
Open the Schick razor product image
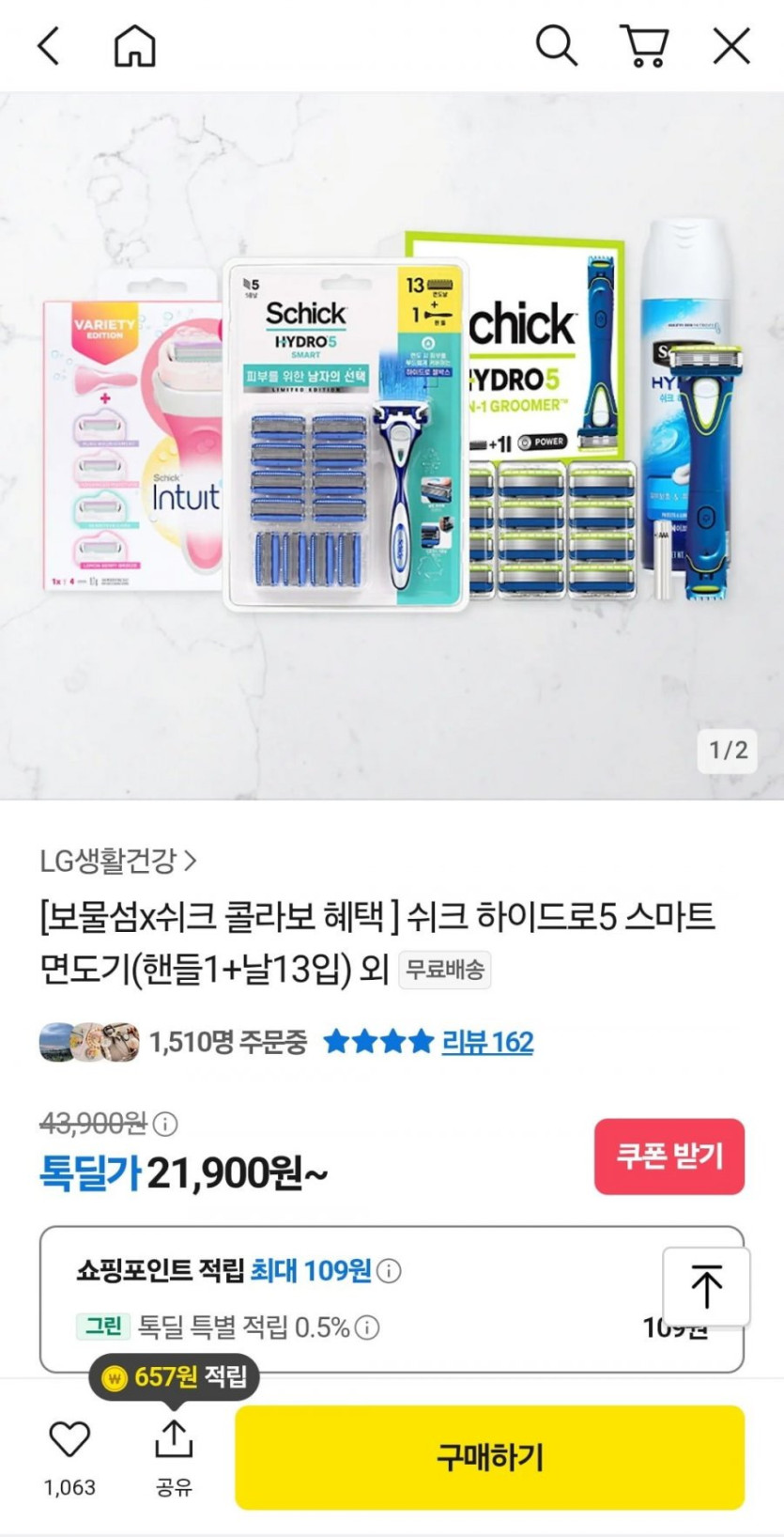coord(392,442)
